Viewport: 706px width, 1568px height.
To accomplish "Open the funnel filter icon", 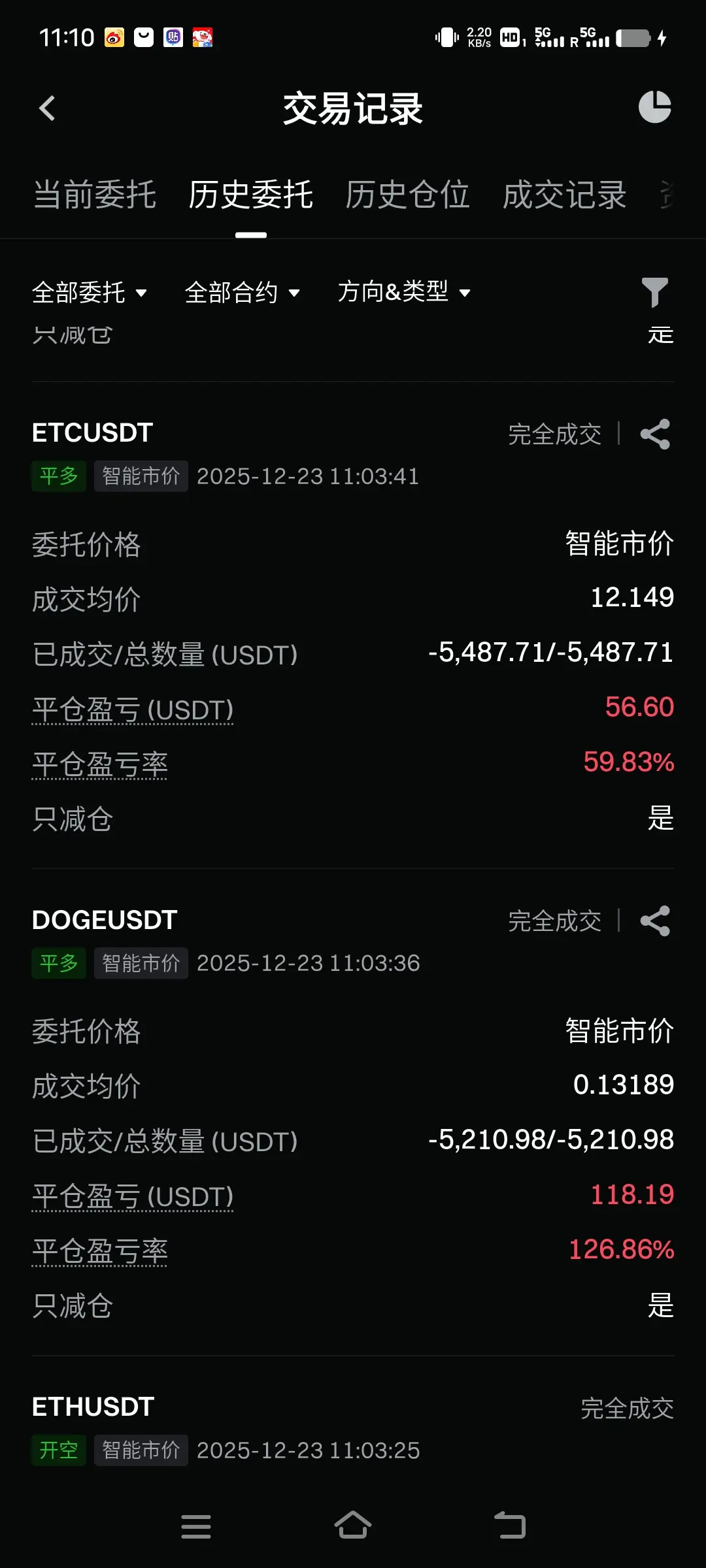I will pos(654,292).
